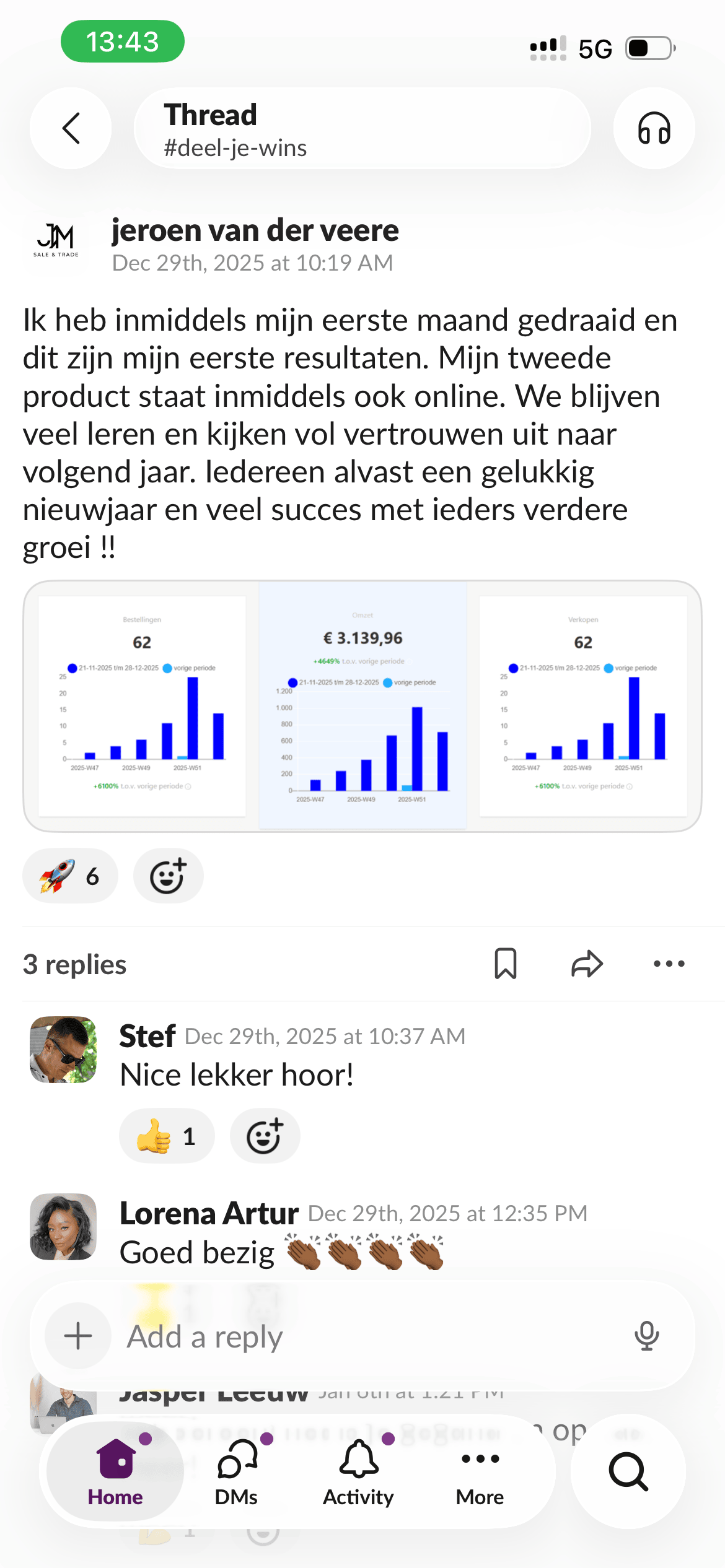Open the Verkopen chart image
This screenshot has width=725, height=1568.
[x=583, y=706]
